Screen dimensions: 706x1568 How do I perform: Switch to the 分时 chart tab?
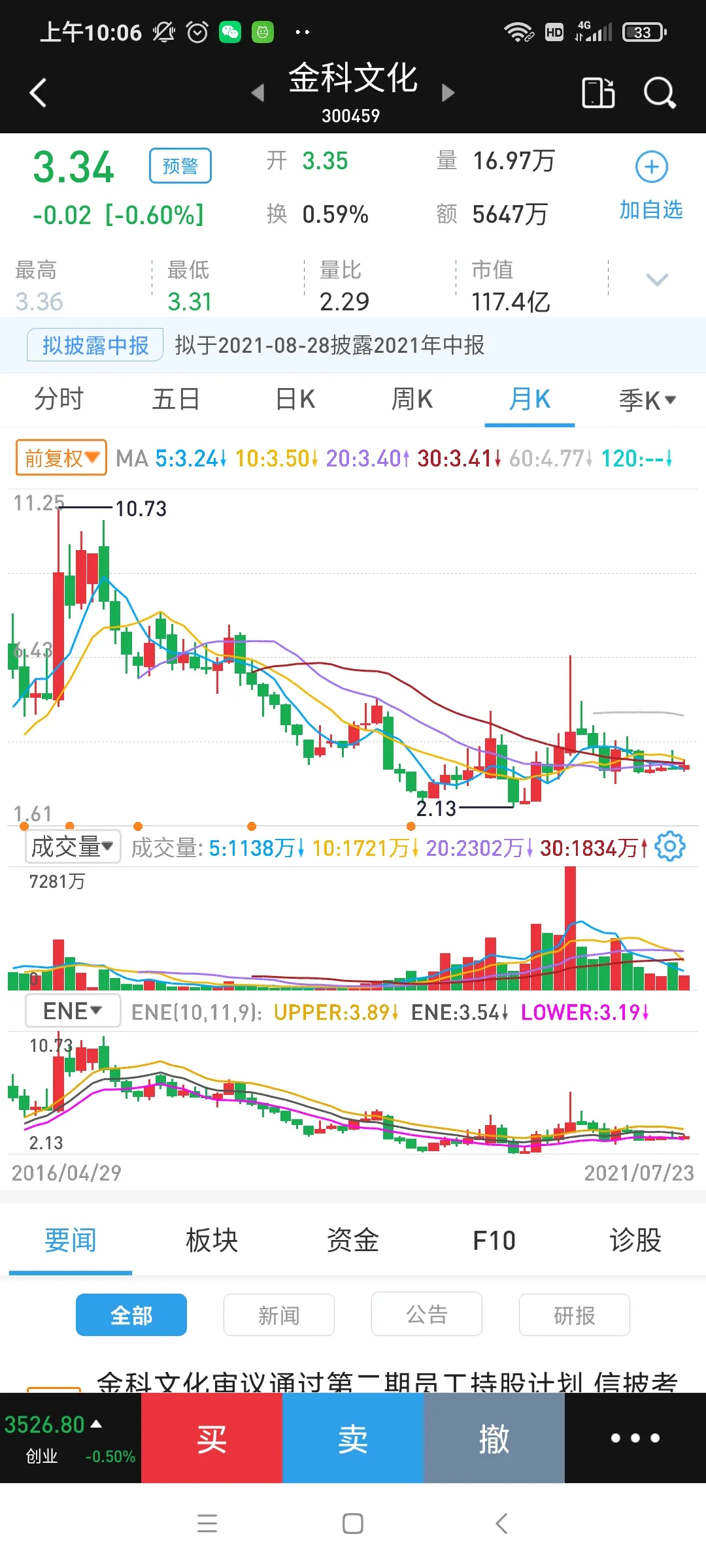pyautogui.click(x=59, y=399)
